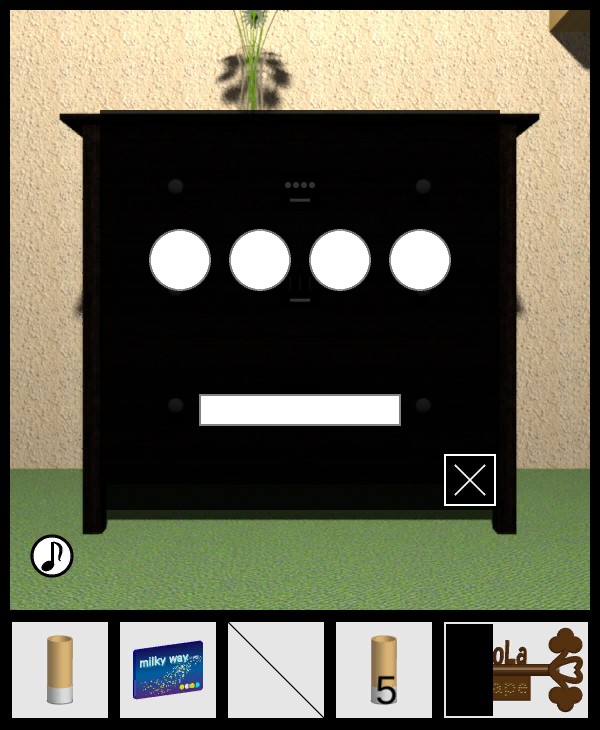Screen dimensions: 600x730
Task: Close the puzzle zoom view
Action: point(470,480)
